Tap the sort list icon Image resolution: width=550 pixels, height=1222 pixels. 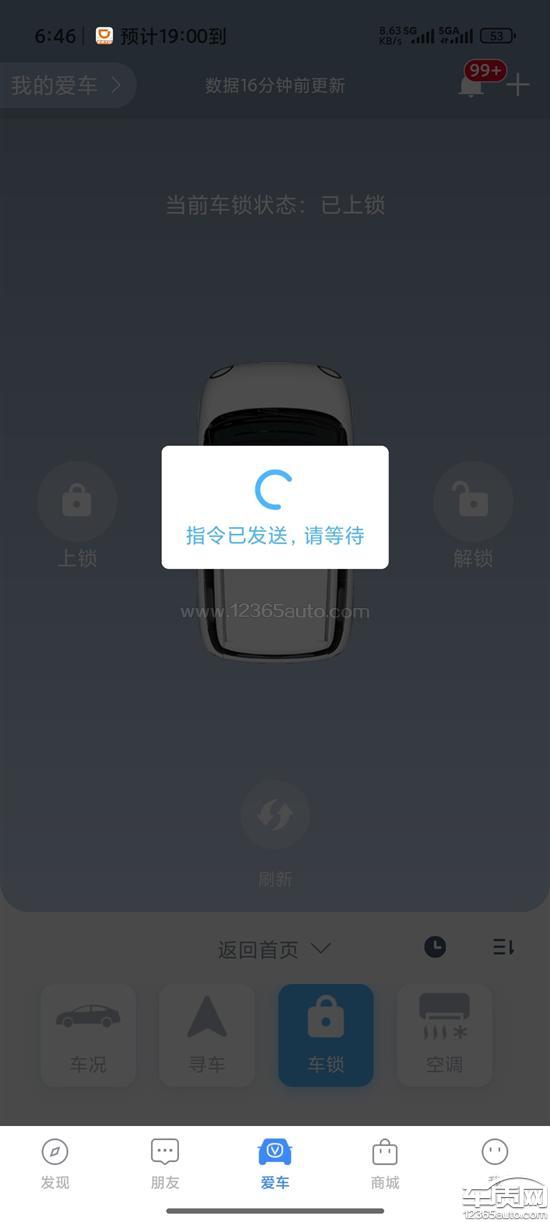(503, 947)
